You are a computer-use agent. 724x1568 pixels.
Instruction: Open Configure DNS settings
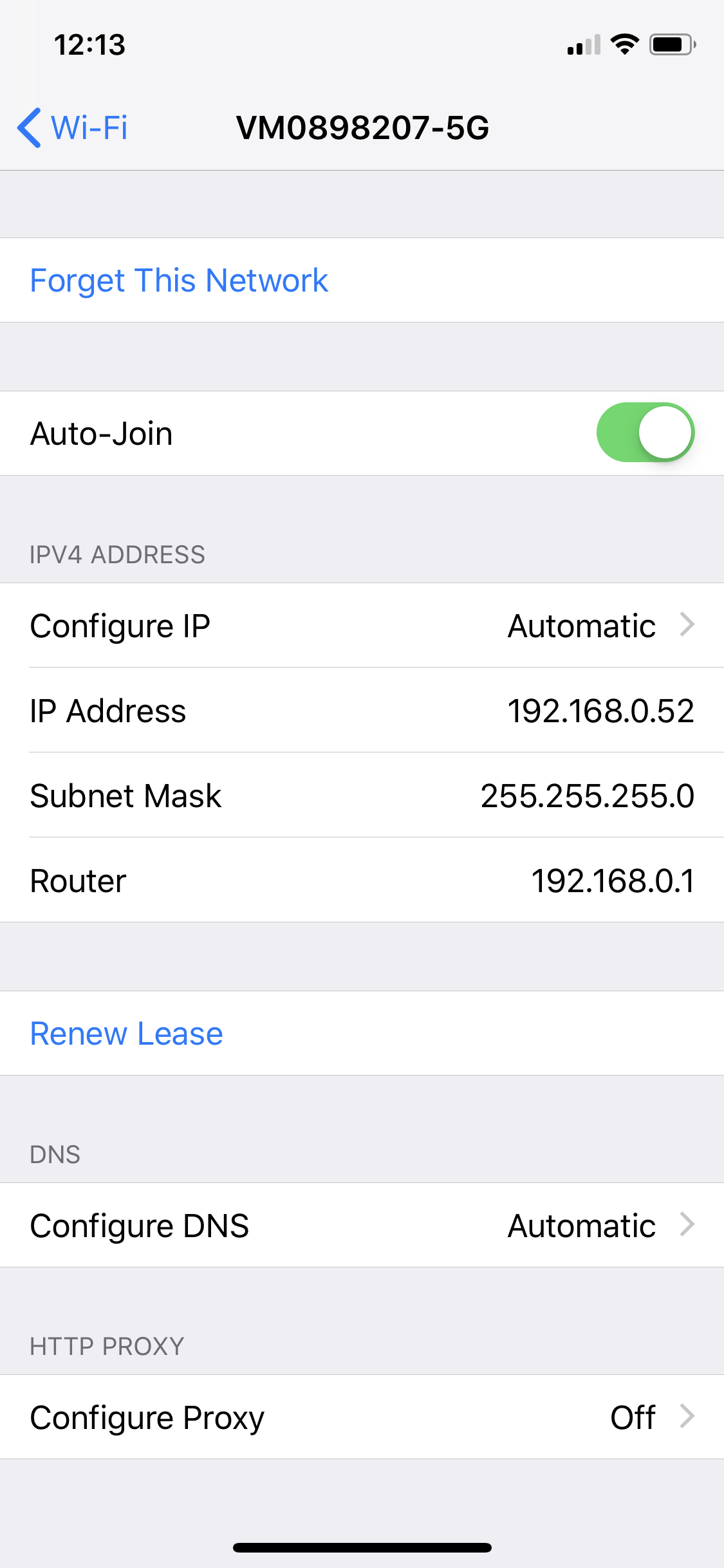pos(362,1225)
